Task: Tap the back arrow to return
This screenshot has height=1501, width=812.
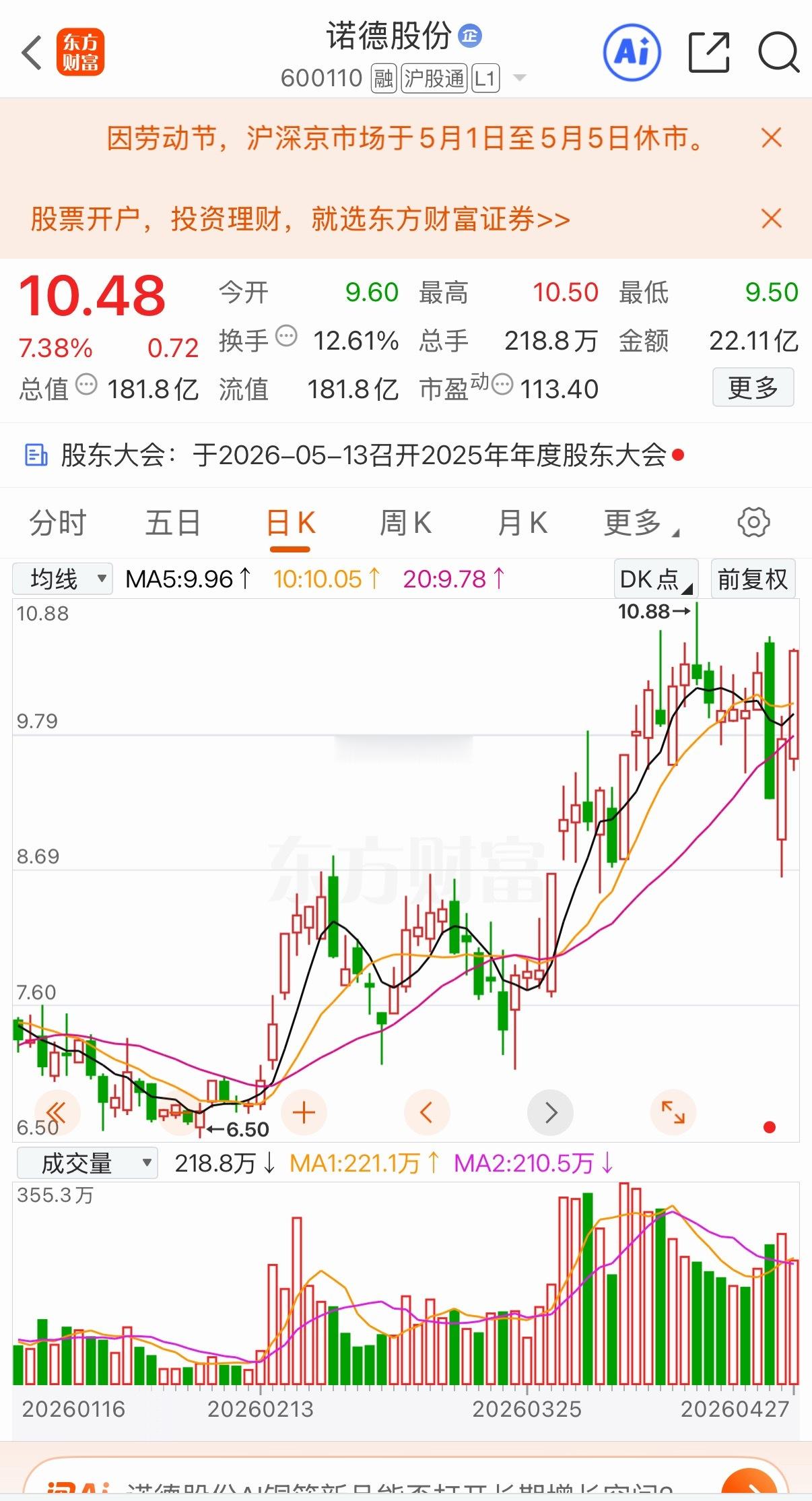Action: tap(32, 52)
